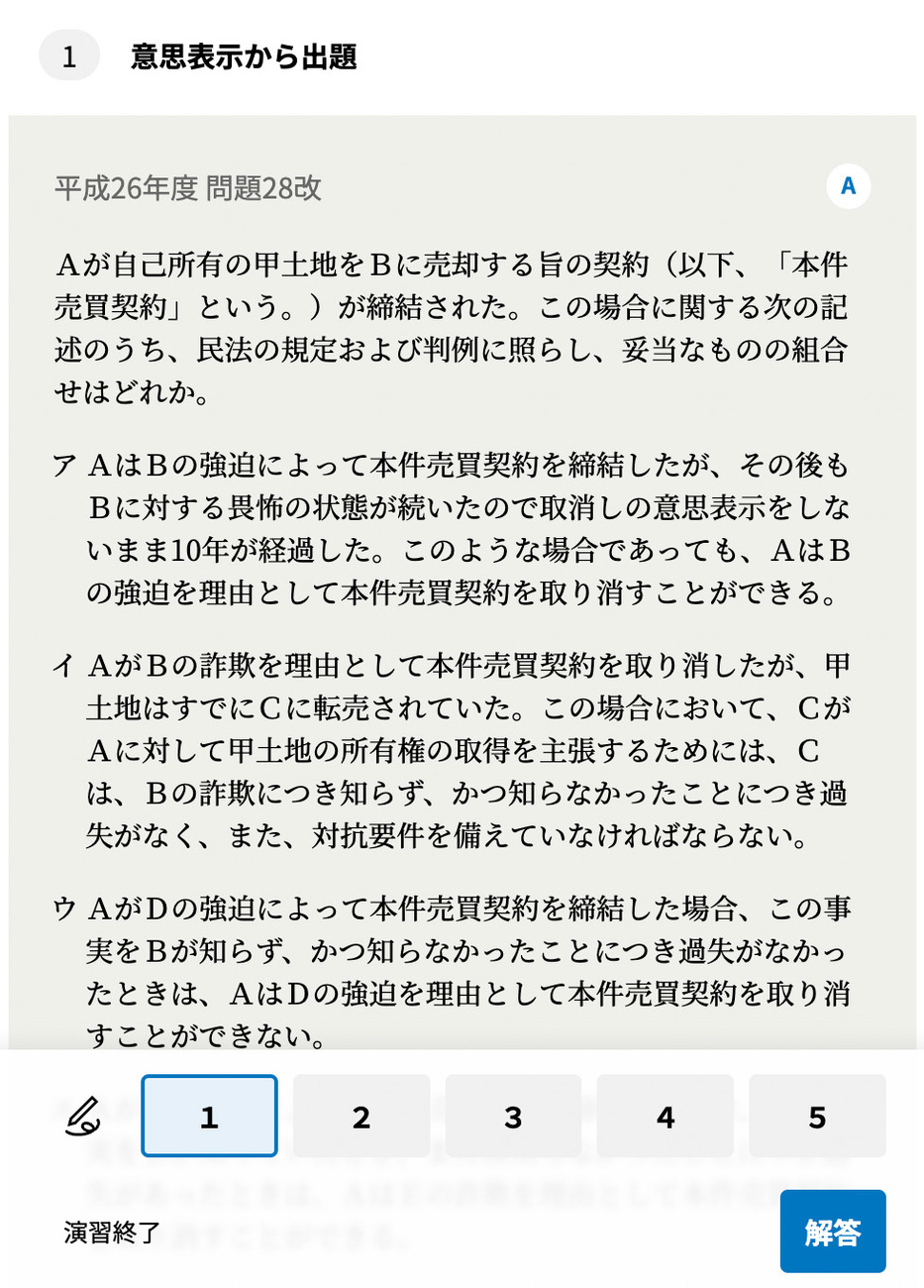Screen dimensions: 924x1288
Task: End the practice via 演習終了
Action: coord(112,1233)
